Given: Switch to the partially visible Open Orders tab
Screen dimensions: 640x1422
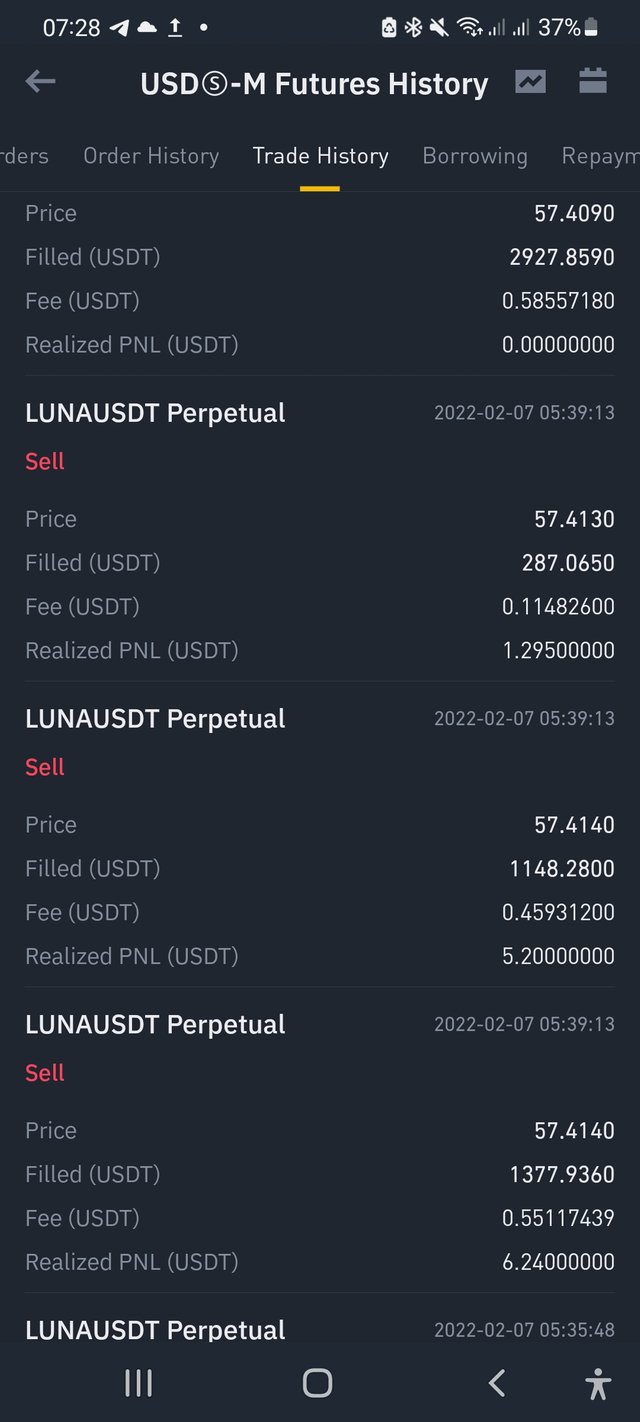Looking at the screenshot, I should (x=24, y=156).
